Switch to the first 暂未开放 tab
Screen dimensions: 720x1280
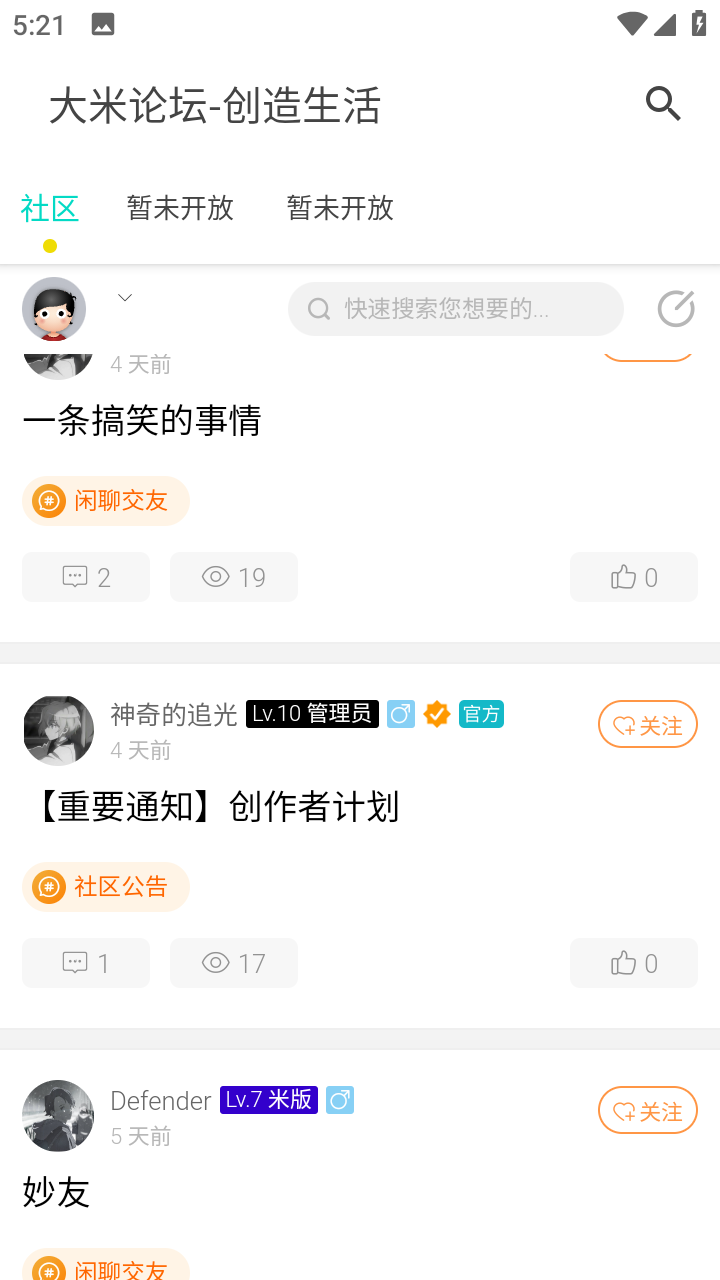pyautogui.click(x=180, y=208)
